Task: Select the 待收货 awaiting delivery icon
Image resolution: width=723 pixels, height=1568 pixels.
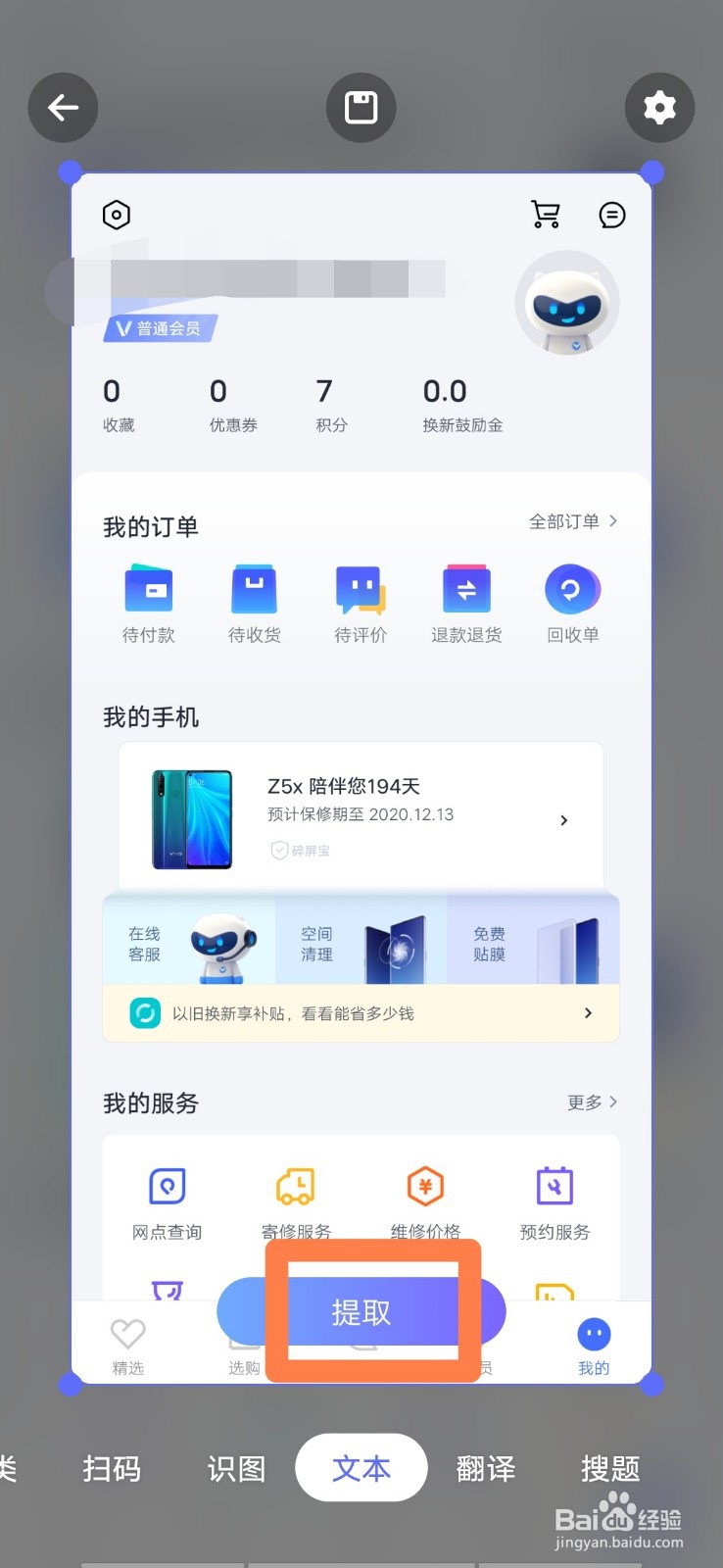Action: pyautogui.click(x=254, y=600)
